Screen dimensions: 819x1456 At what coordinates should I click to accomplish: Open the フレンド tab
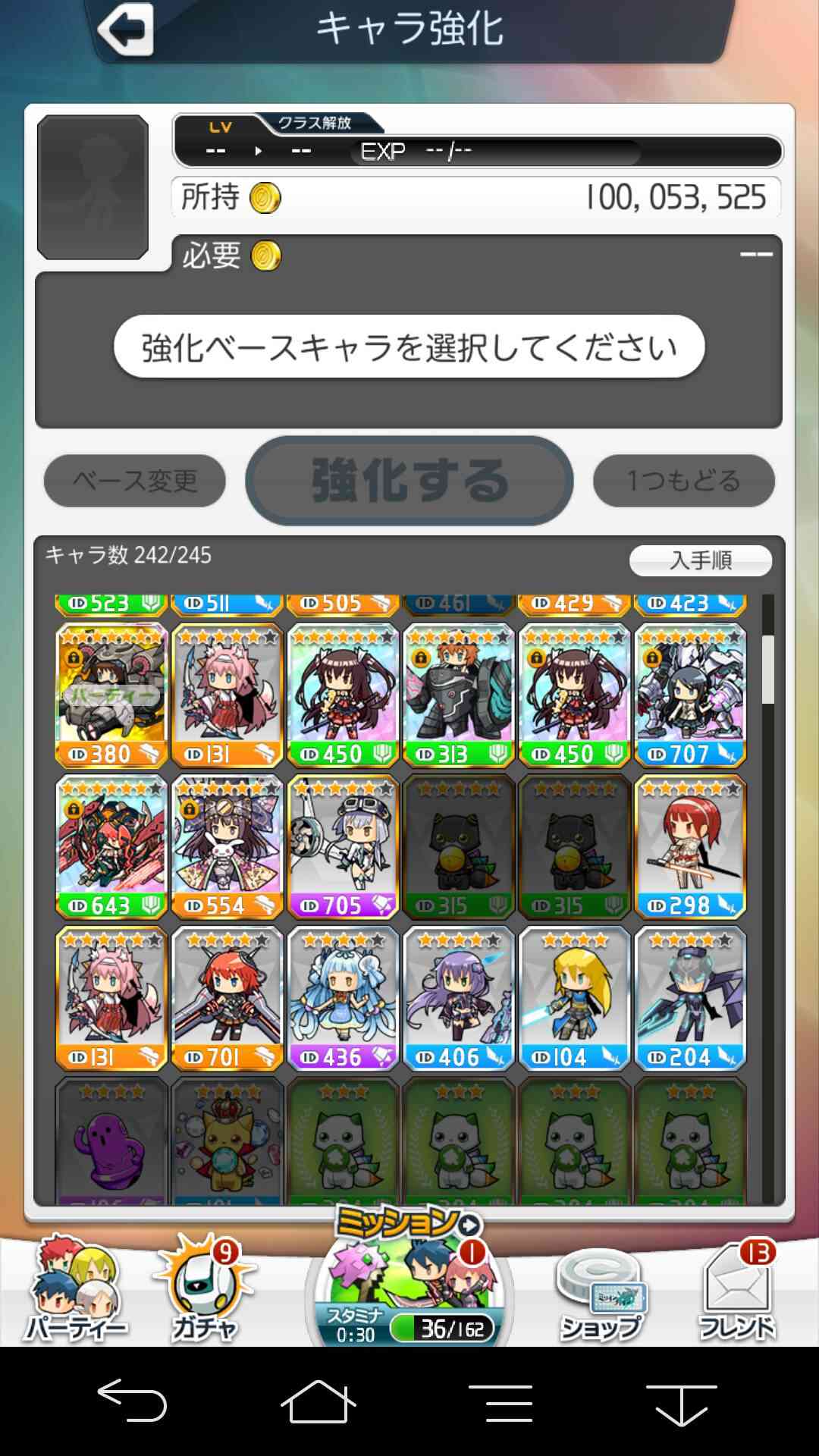click(737, 1291)
